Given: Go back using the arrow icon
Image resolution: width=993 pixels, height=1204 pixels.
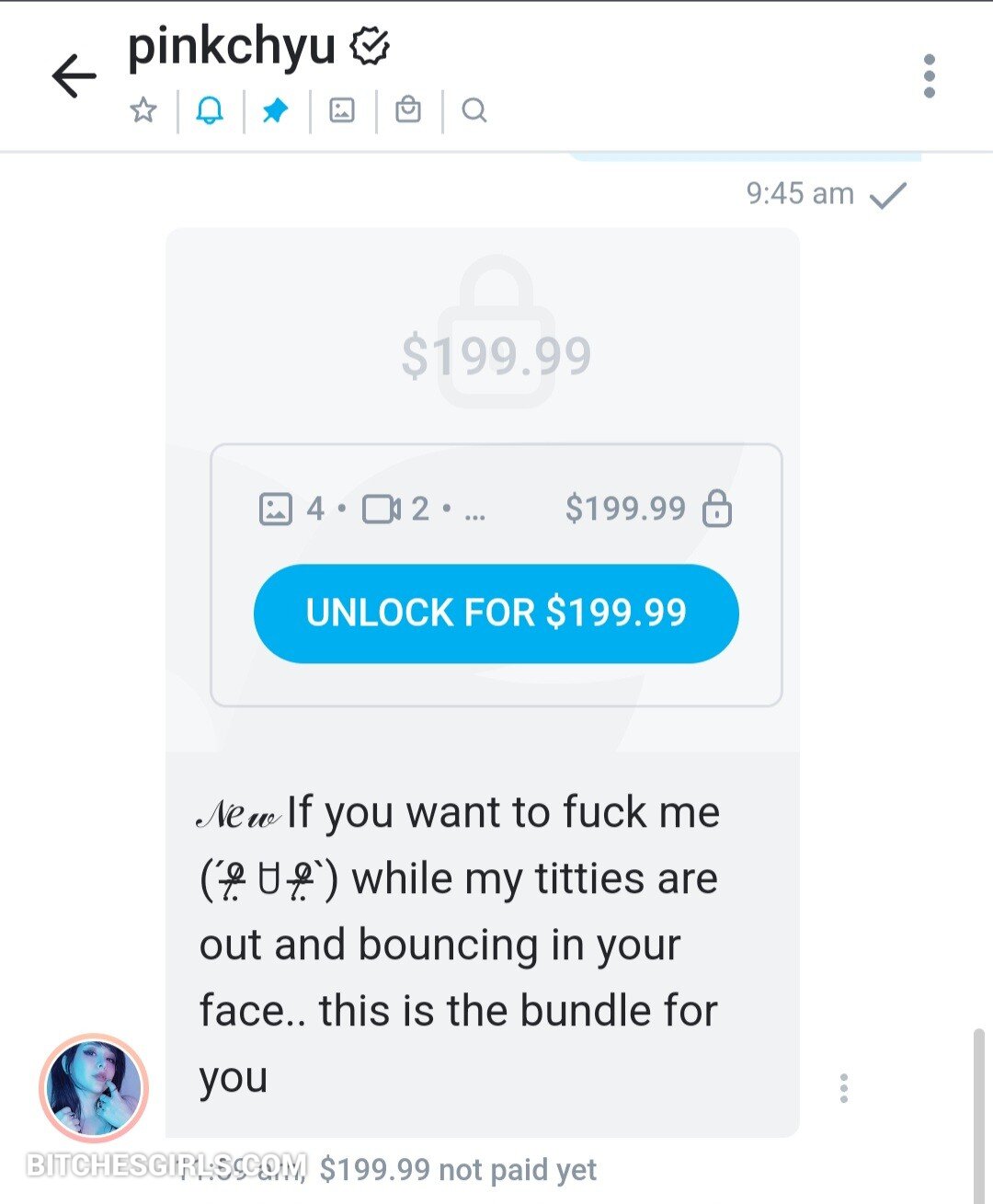Looking at the screenshot, I should [74, 75].
